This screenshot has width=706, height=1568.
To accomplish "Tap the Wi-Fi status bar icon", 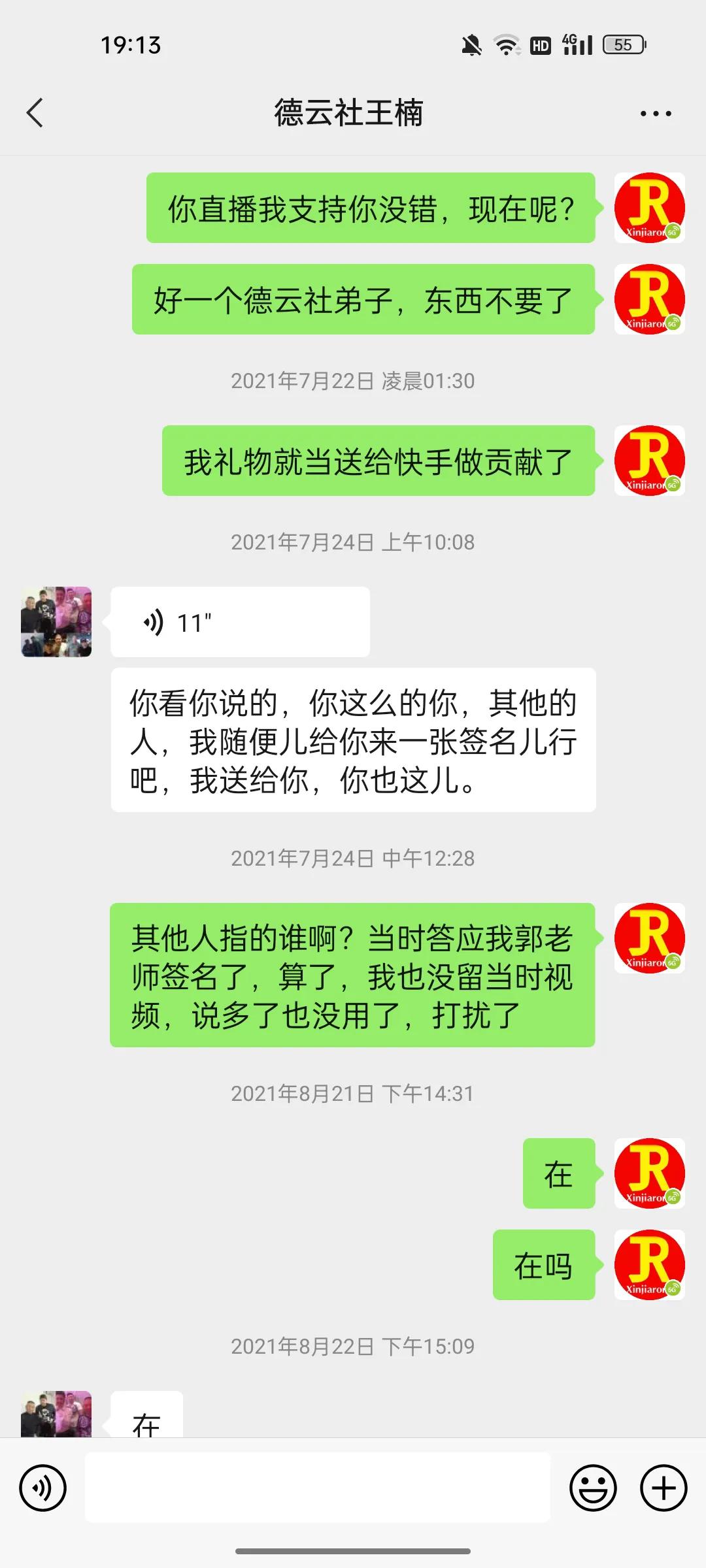I will (x=505, y=44).
